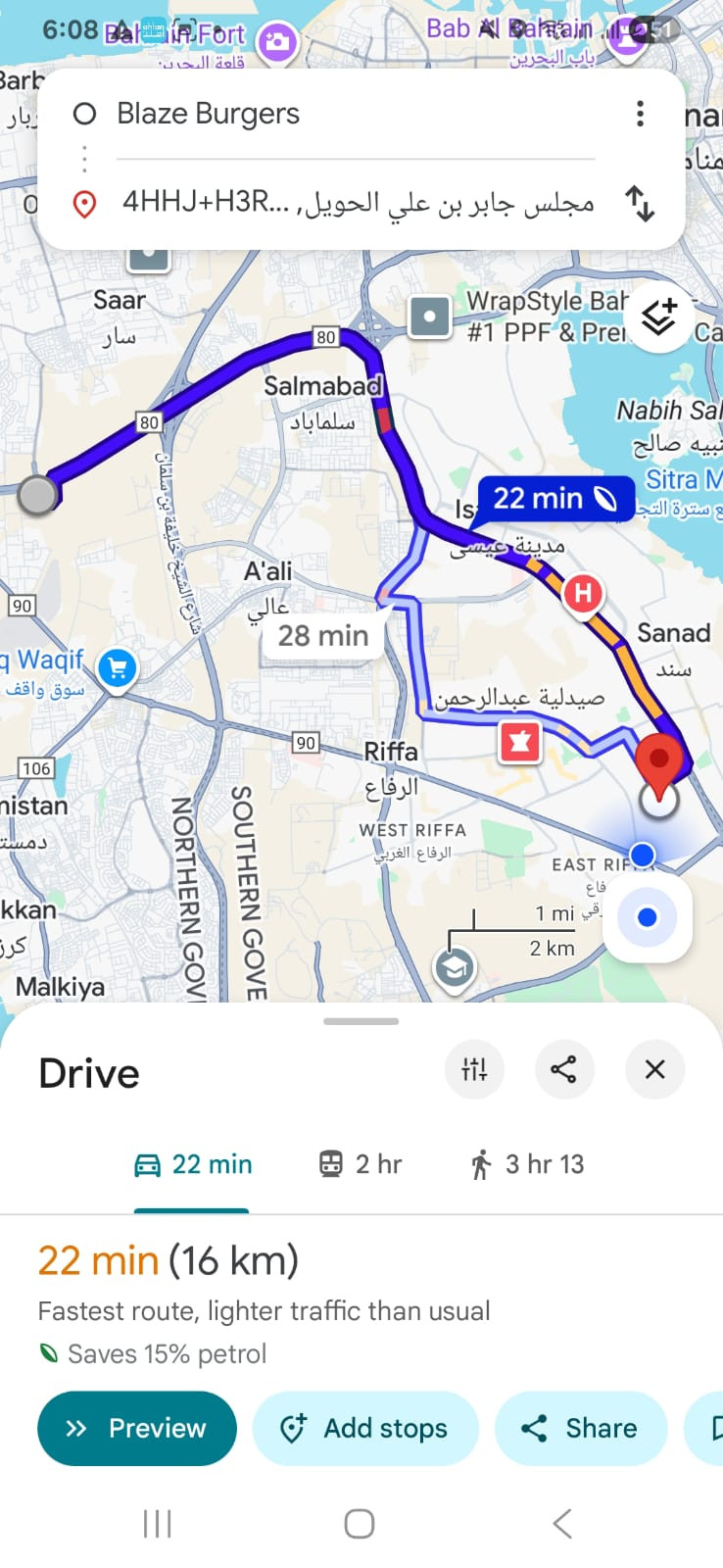Center map on my location
The height and width of the screenshot is (1568, 723).
point(647,918)
